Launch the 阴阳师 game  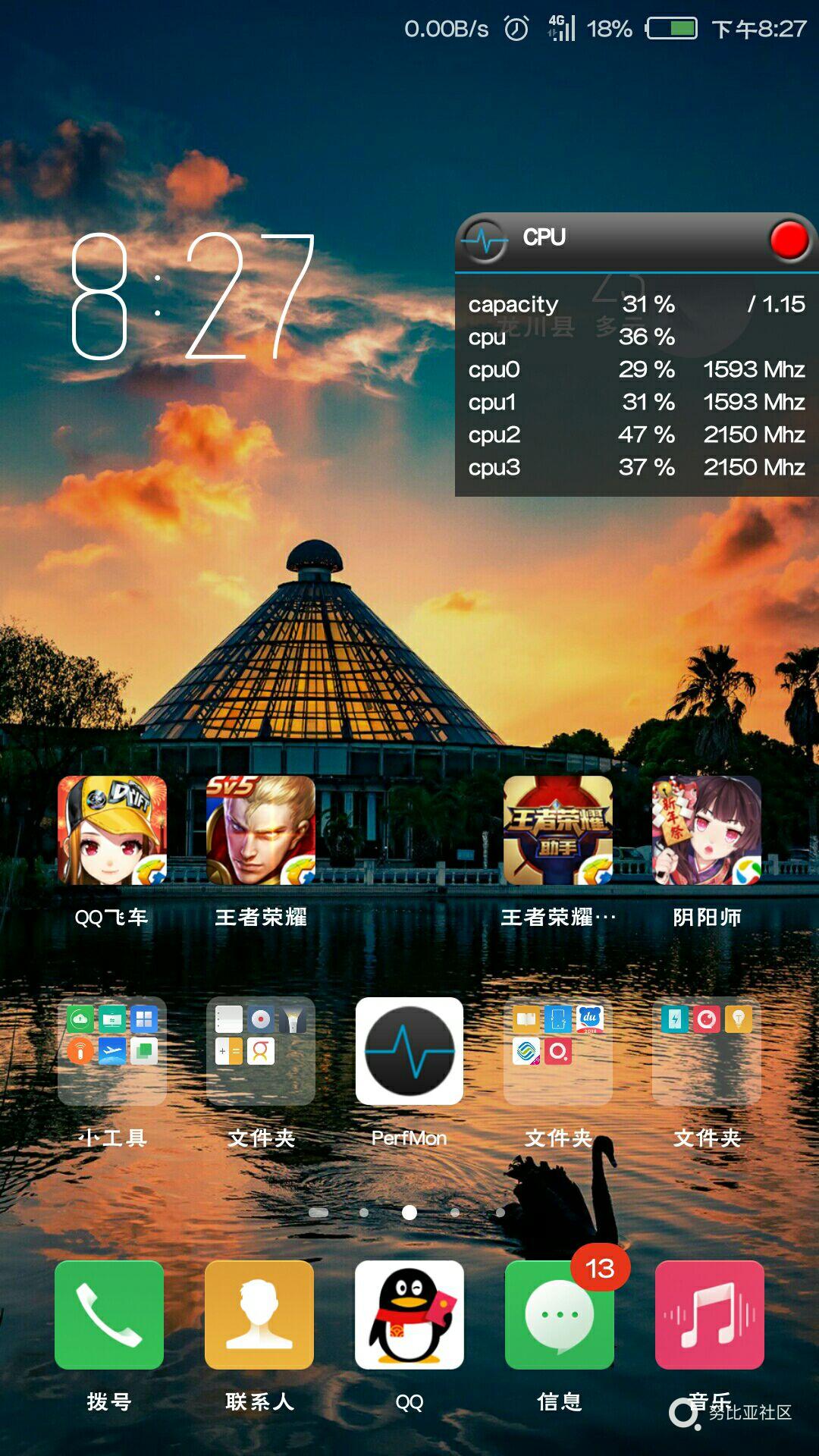[707, 830]
